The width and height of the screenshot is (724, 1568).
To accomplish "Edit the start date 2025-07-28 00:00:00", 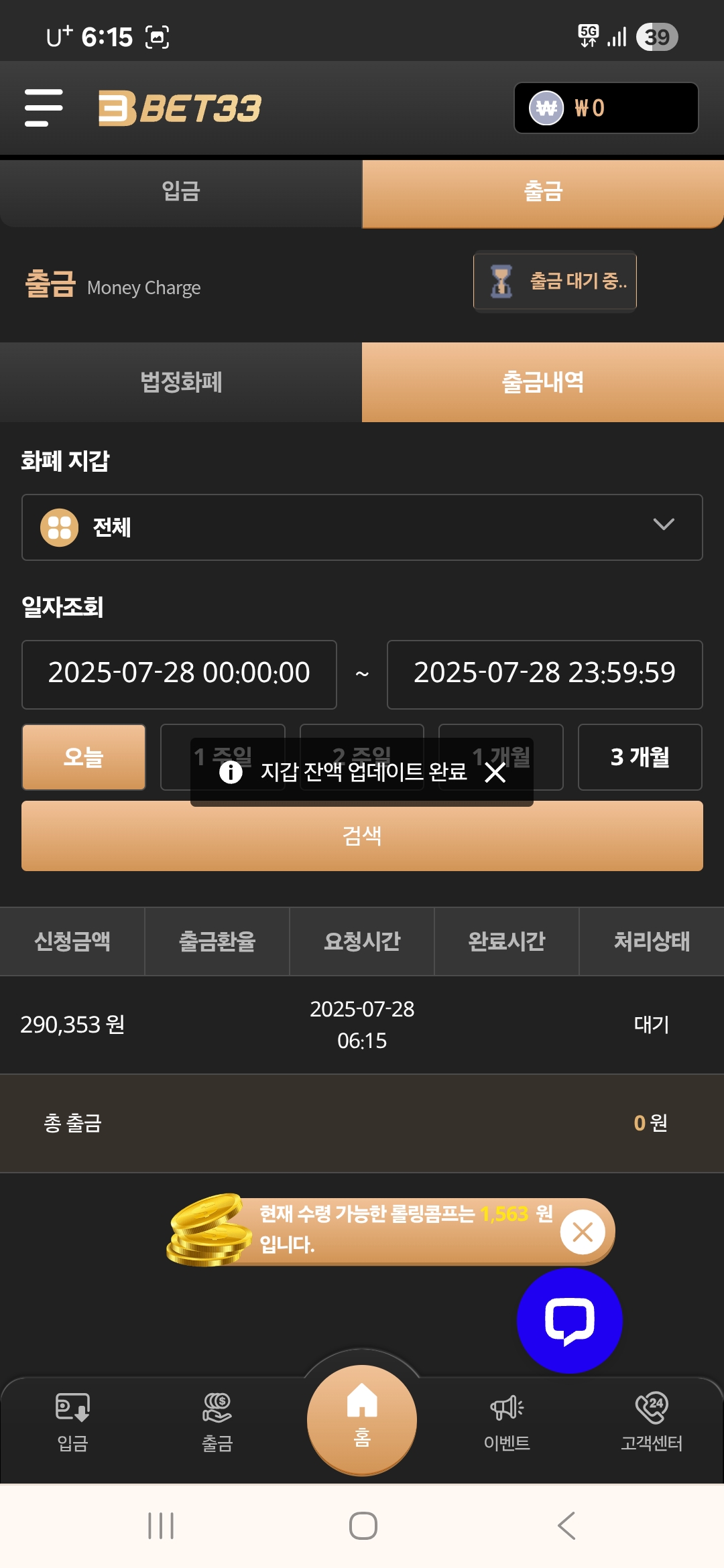I will point(179,674).
